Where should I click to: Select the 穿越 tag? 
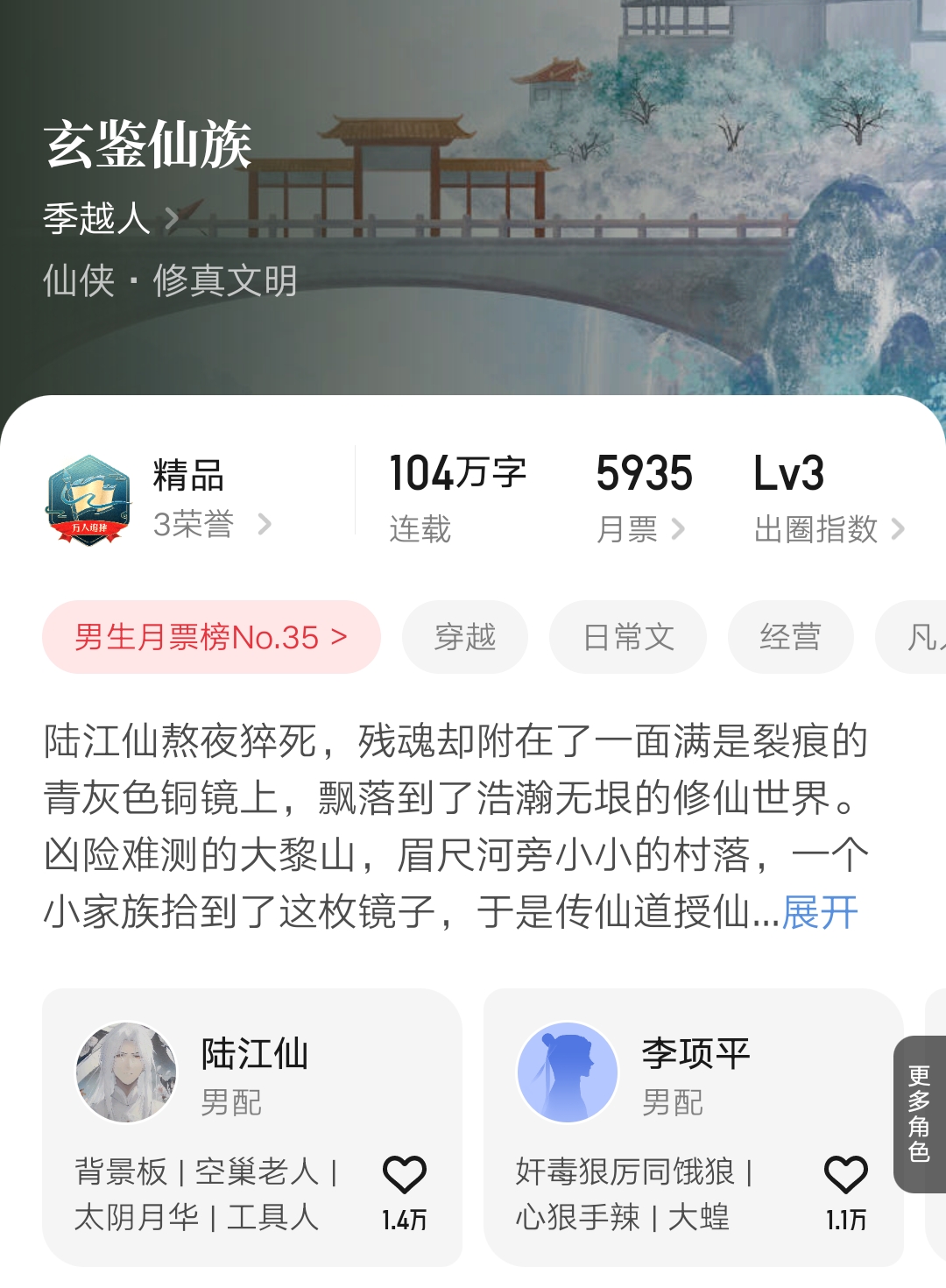465,638
